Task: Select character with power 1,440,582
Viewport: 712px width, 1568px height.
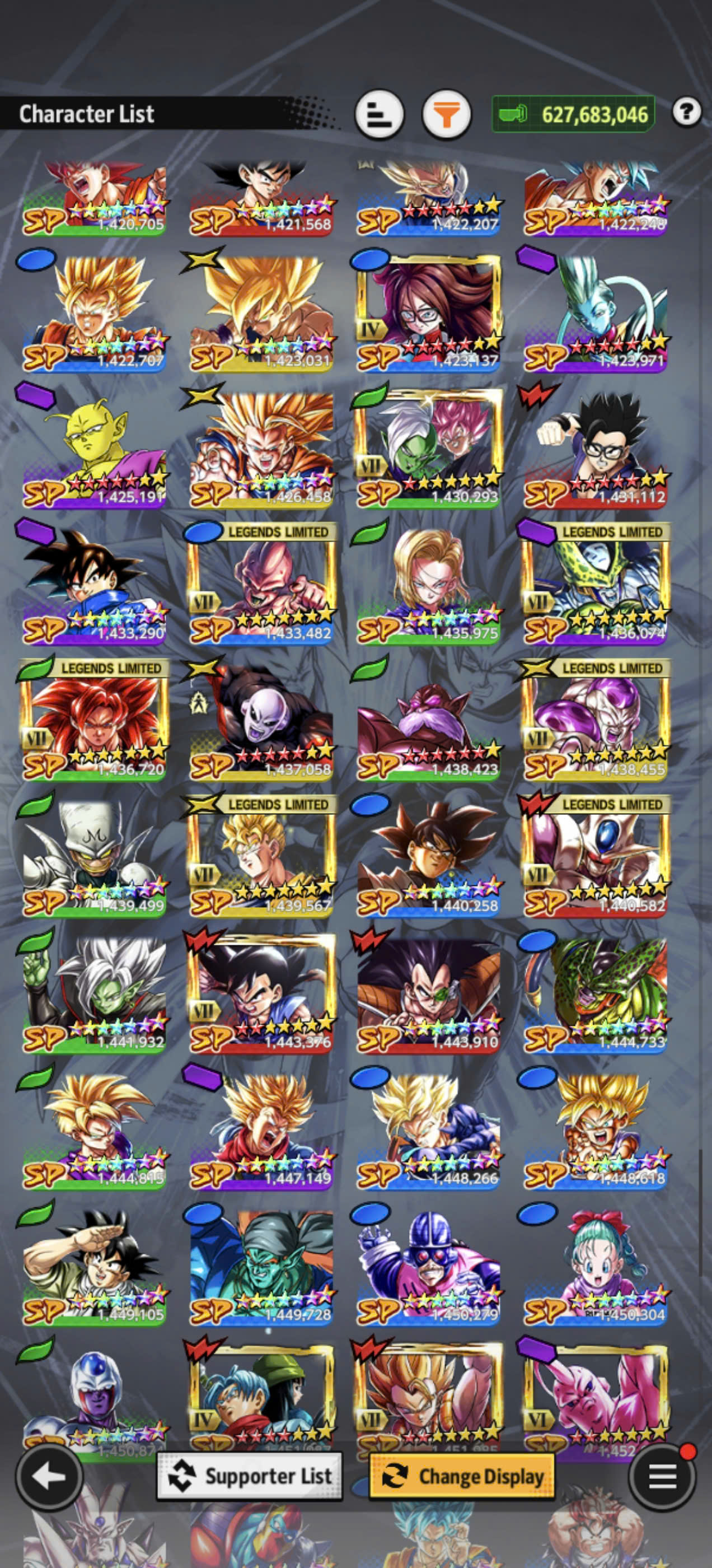Action: coord(596,856)
